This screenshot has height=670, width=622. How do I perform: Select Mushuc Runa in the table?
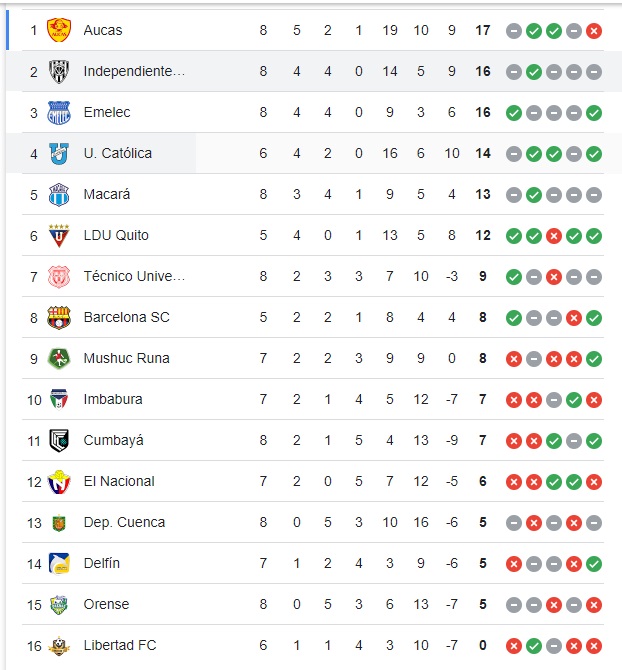126,358
